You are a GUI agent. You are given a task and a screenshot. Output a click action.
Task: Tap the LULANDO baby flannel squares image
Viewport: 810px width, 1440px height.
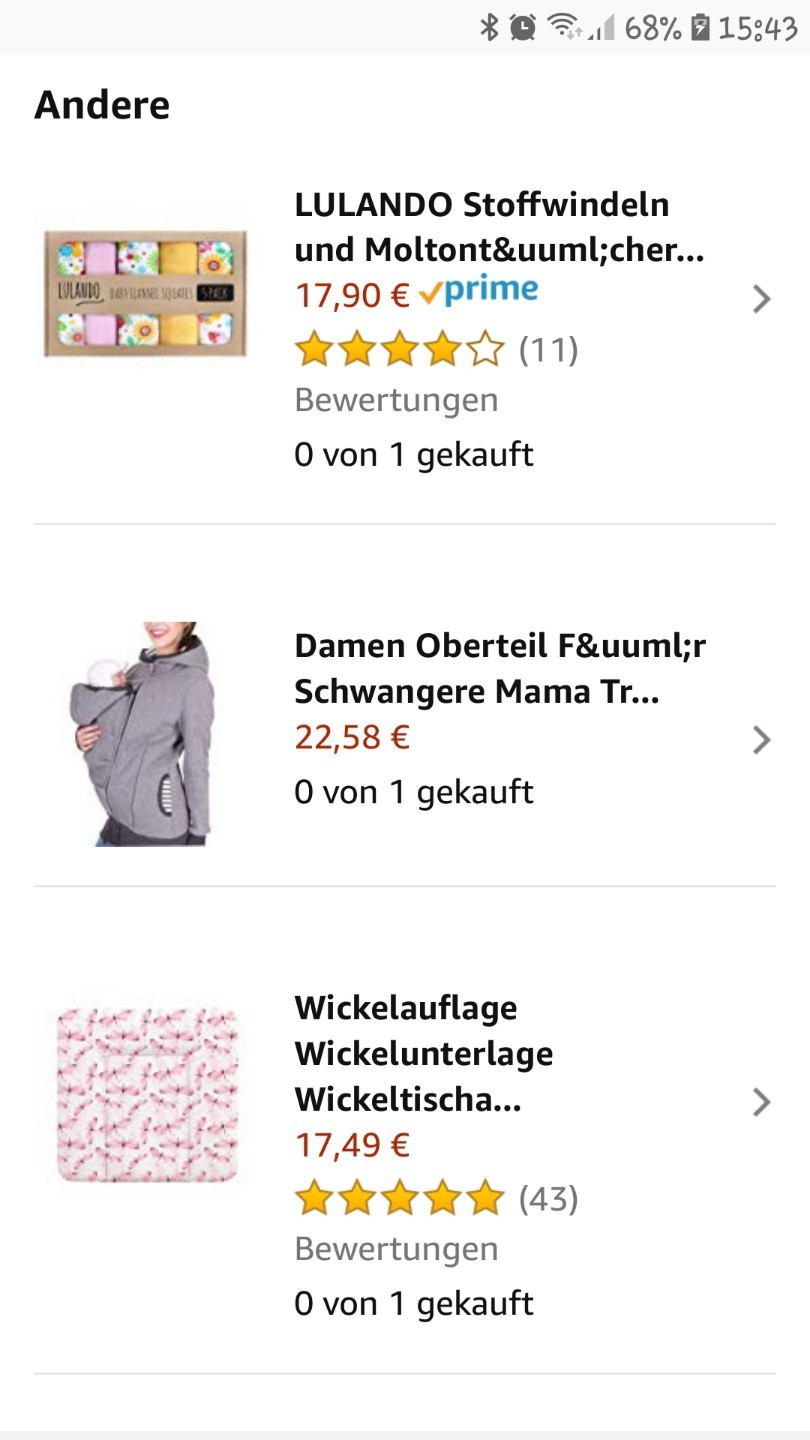pyautogui.click(x=145, y=294)
